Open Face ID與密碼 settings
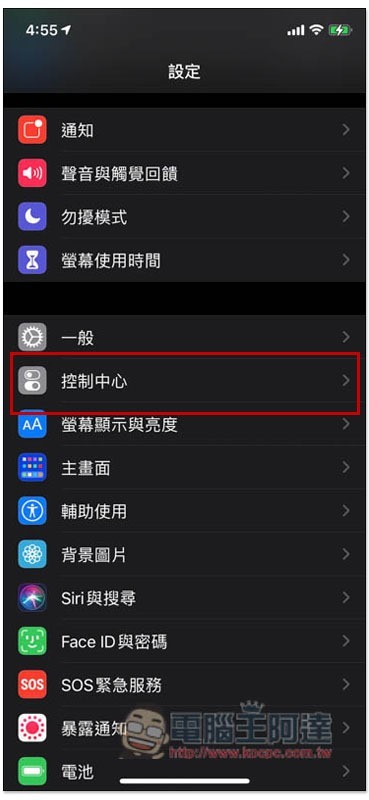 [184, 641]
